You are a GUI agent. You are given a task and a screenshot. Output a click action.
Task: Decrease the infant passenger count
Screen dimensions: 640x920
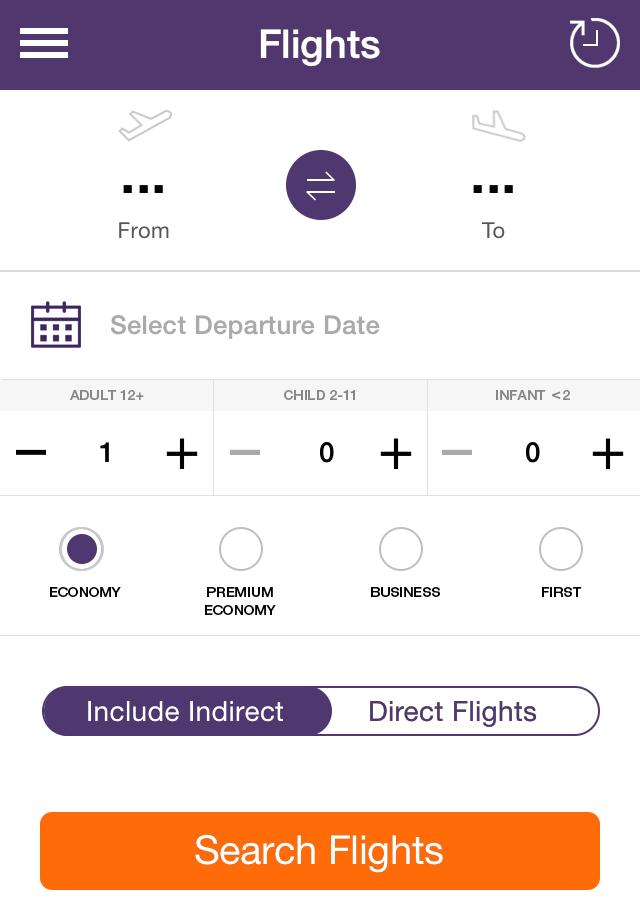pos(457,453)
